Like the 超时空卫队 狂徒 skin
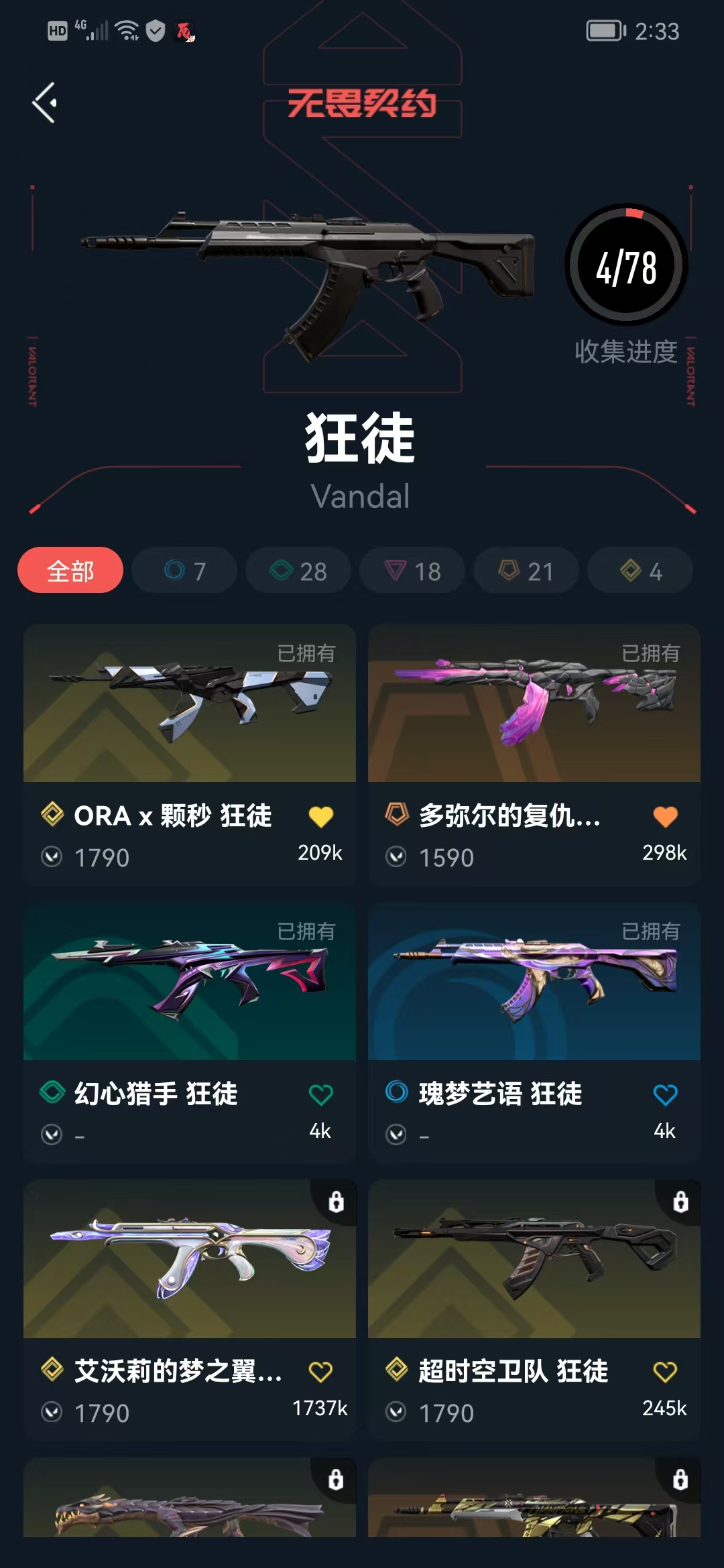The width and height of the screenshot is (724, 1568). point(665,1372)
